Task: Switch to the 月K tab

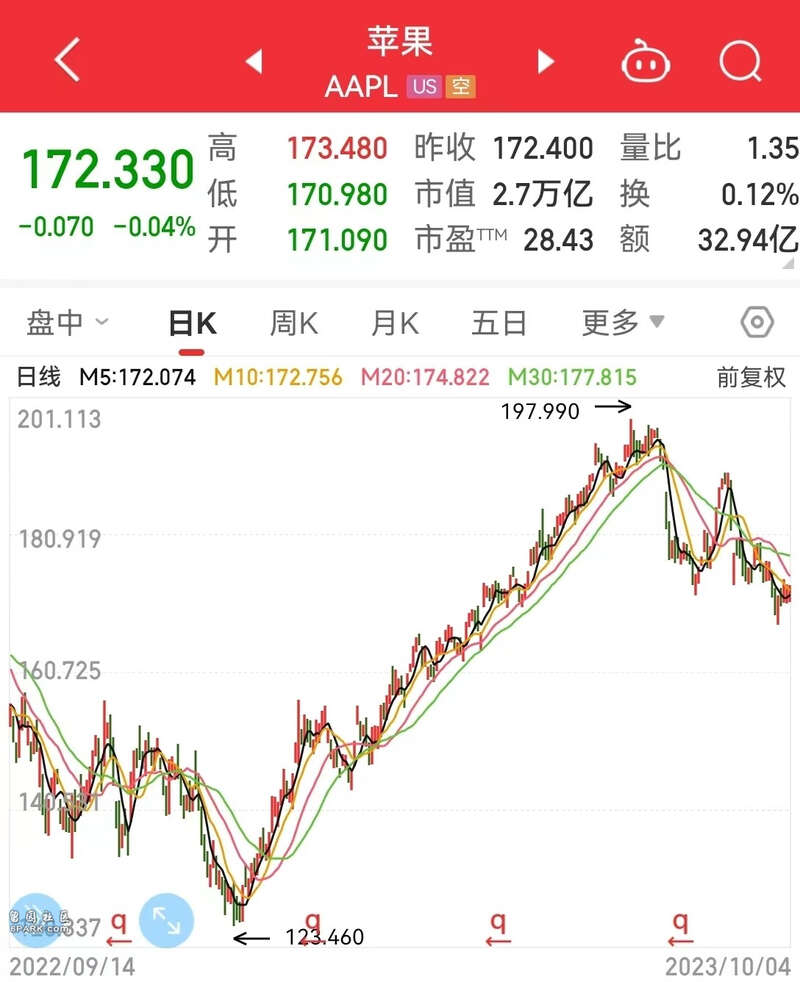Action: (x=394, y=324)
